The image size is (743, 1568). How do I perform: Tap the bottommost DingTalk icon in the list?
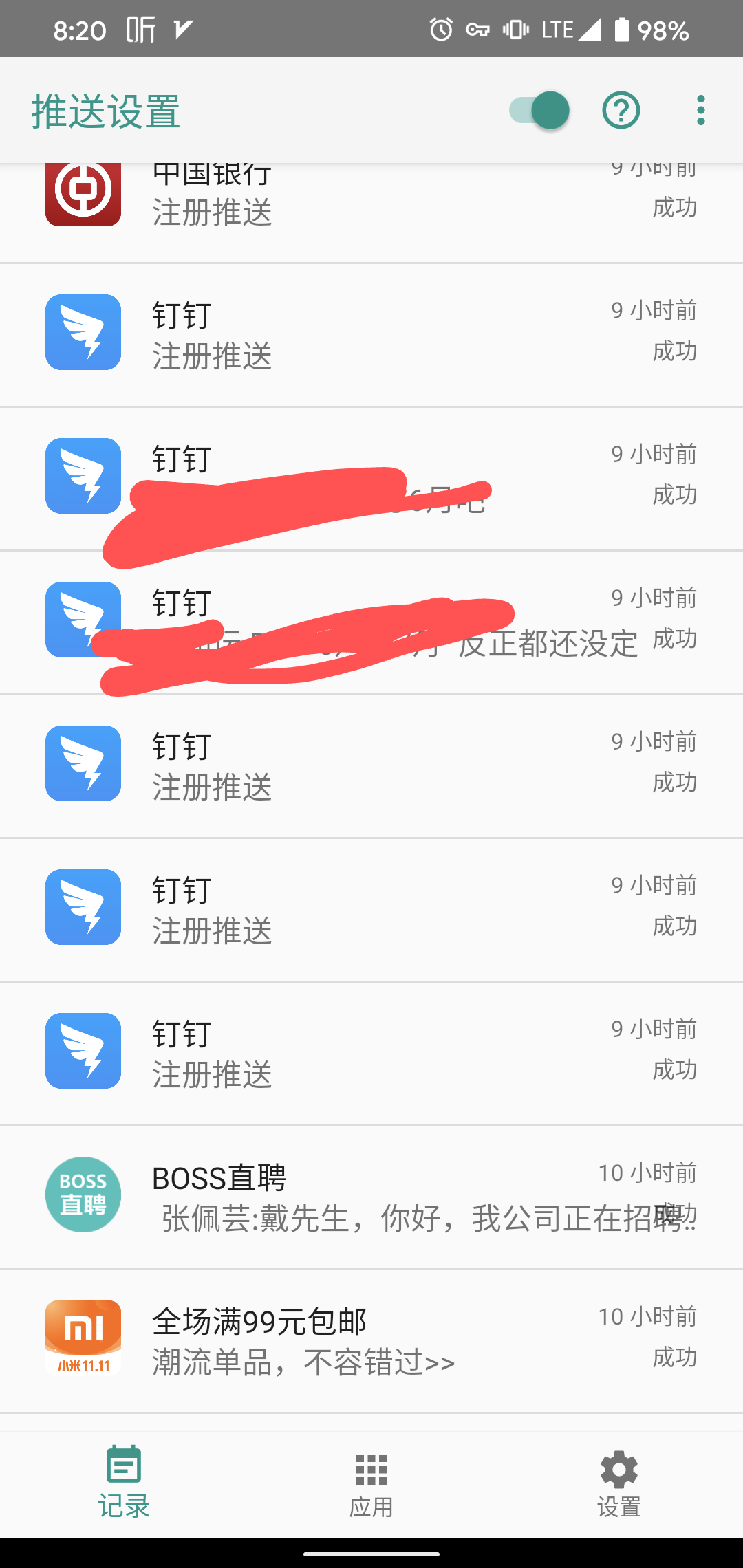[x=83, y=1051]
